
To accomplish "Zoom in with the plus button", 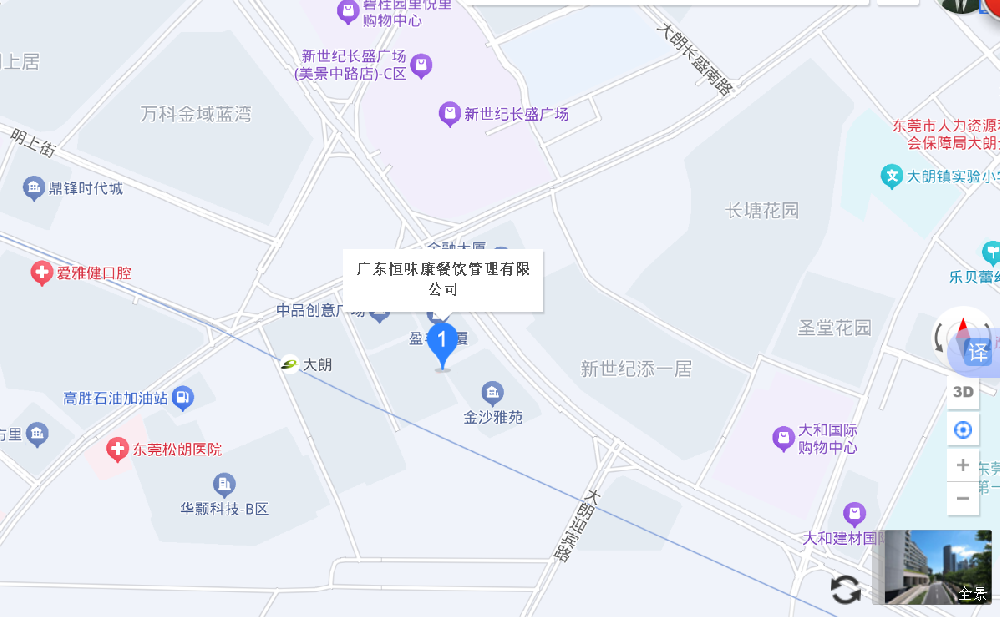I will pyautogui.click(x=963, y=465).
